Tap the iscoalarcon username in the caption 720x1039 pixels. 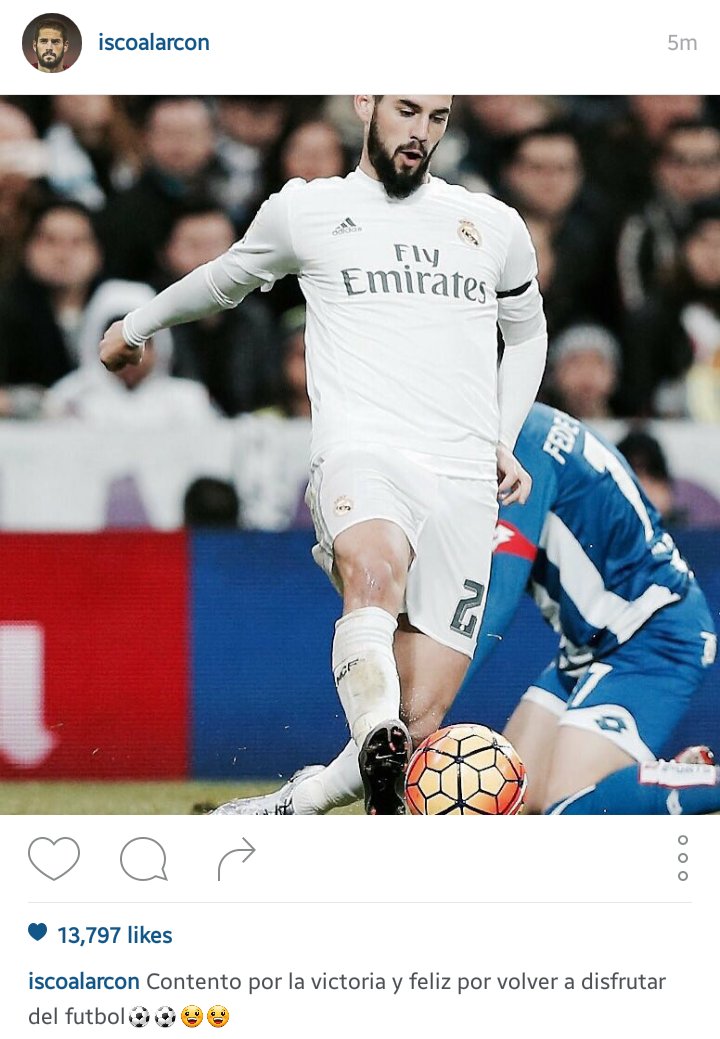[84, 982]
